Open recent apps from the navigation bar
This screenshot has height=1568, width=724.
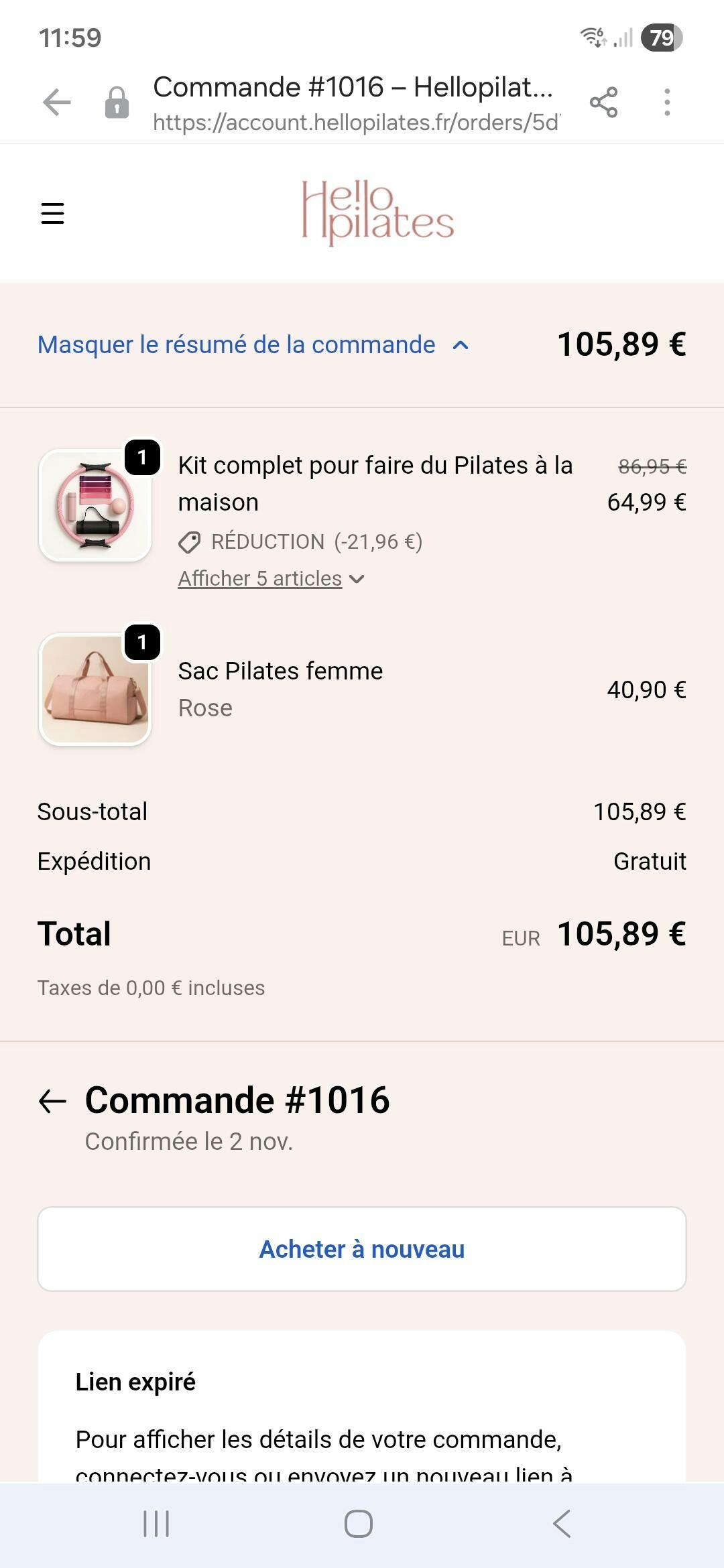tap(156, 1524)
